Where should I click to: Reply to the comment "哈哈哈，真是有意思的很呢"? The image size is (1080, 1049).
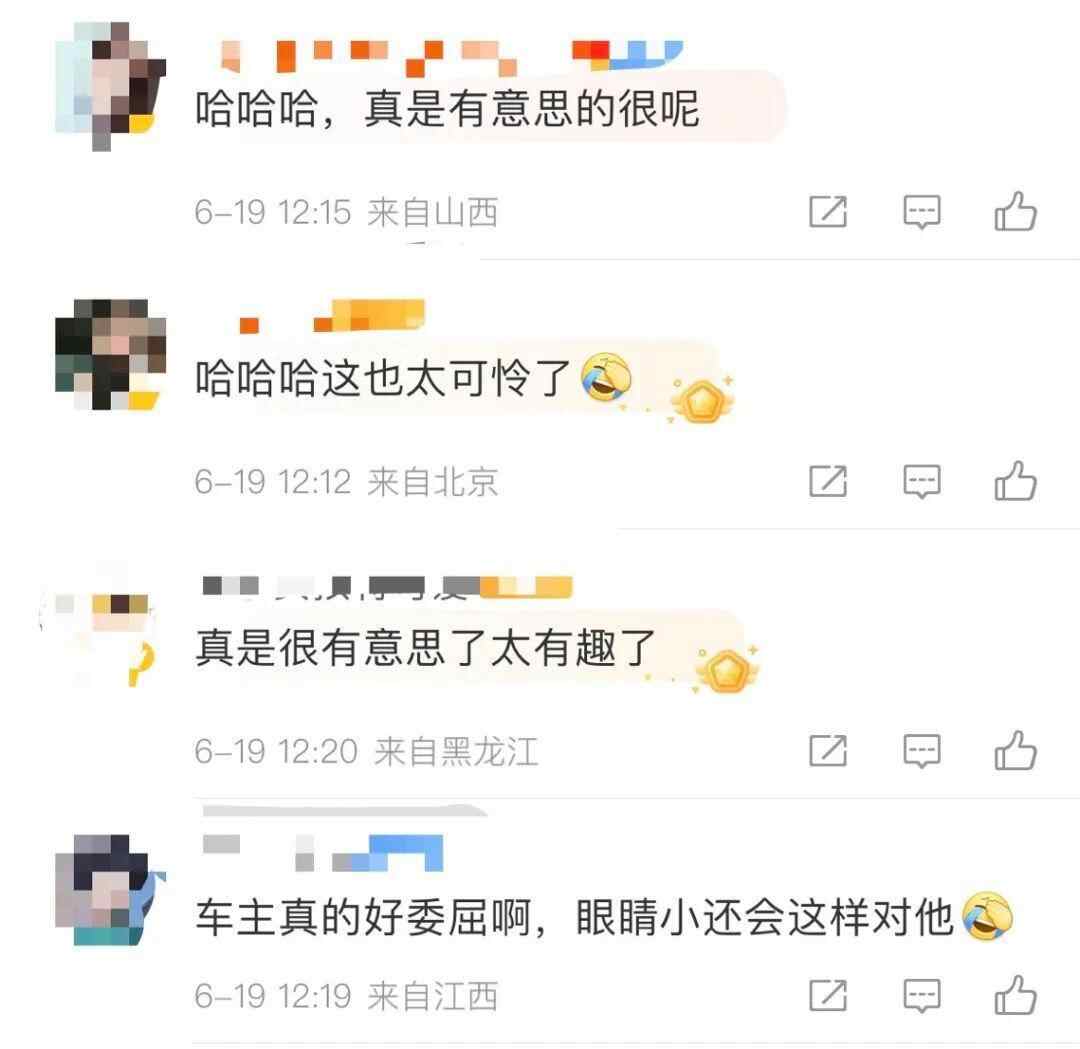tap(921, 212)
